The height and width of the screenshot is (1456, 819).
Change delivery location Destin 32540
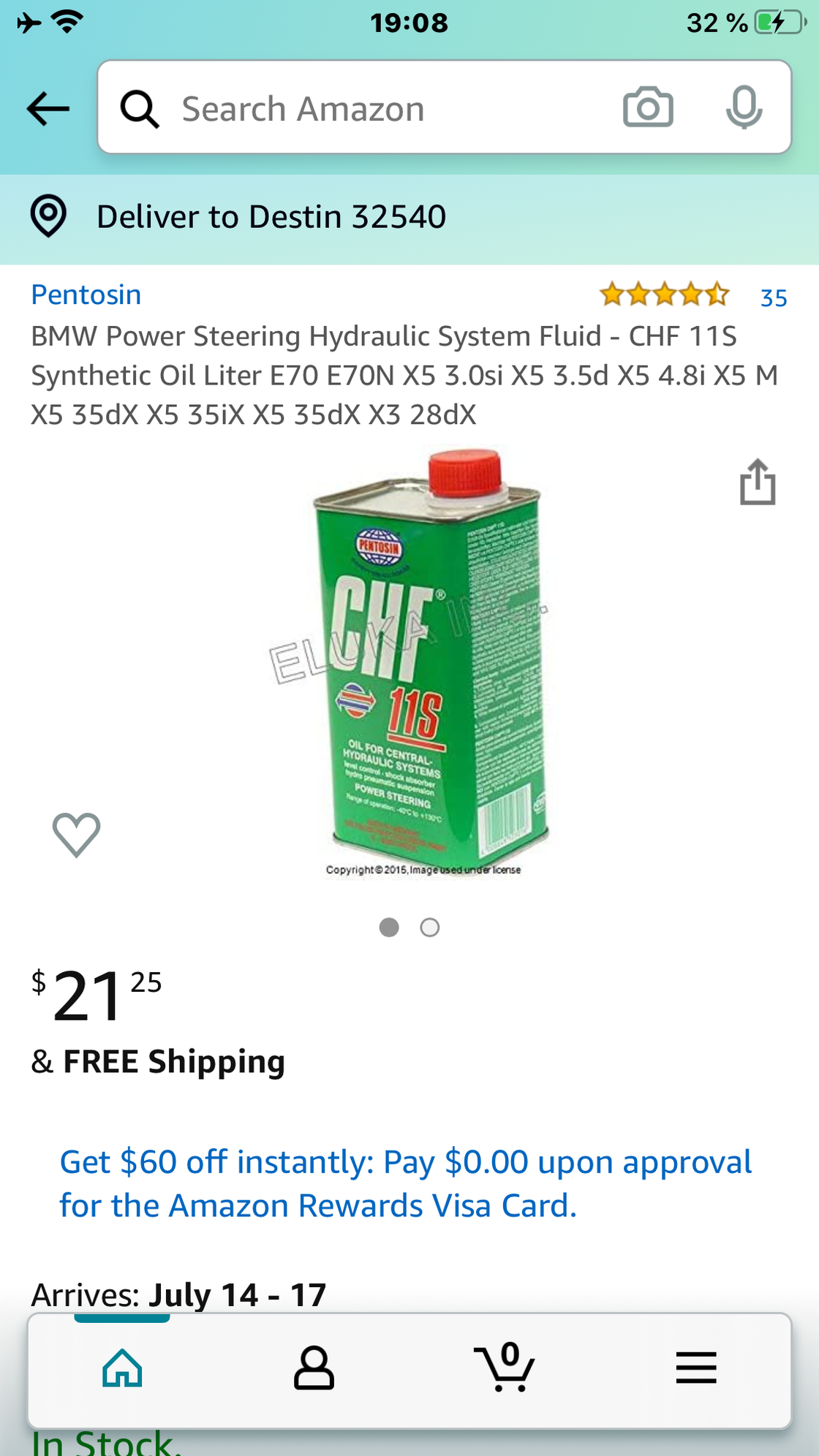point(271,217)
